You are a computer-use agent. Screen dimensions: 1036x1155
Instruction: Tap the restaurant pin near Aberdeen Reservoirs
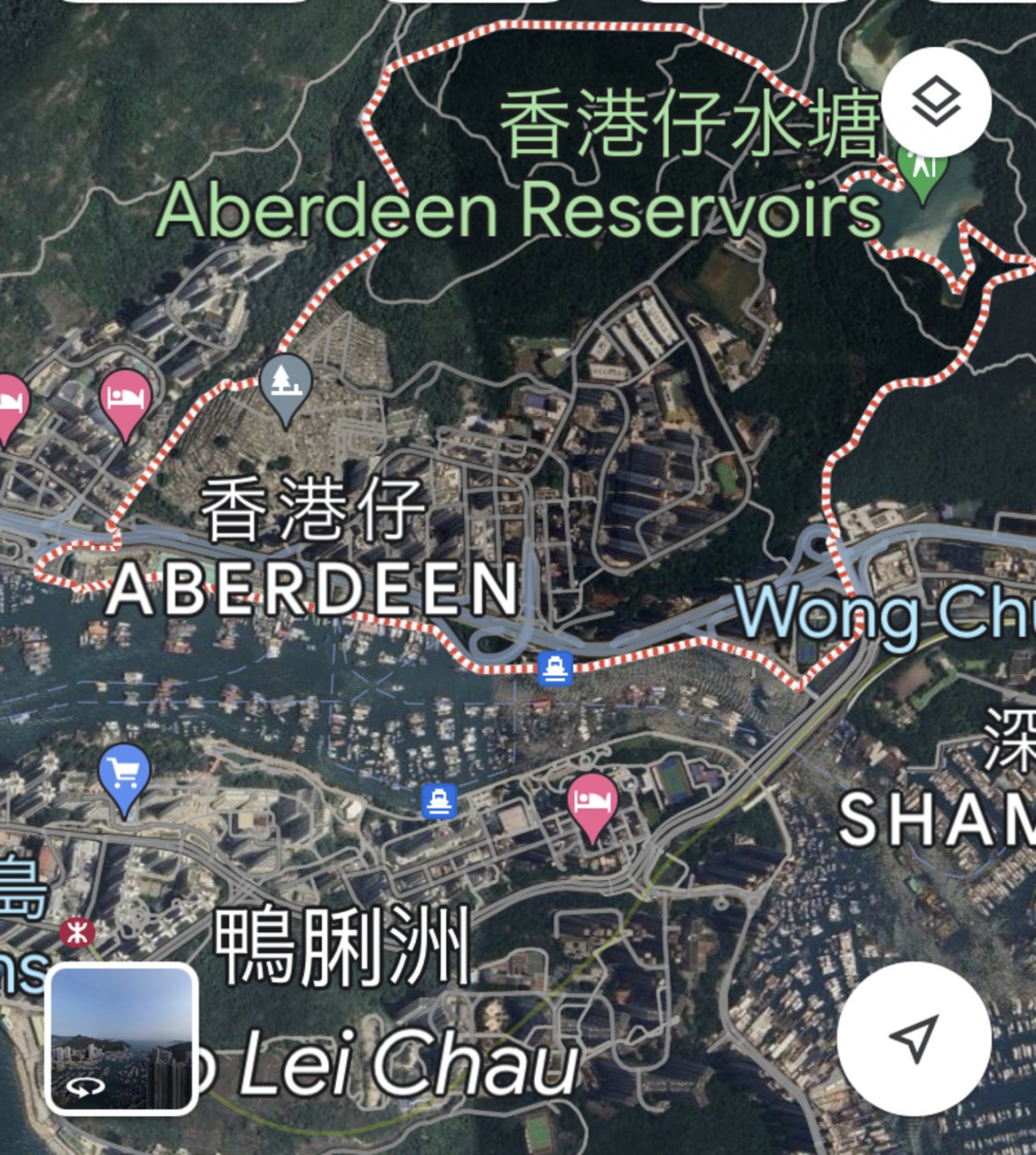pos(922,169)
